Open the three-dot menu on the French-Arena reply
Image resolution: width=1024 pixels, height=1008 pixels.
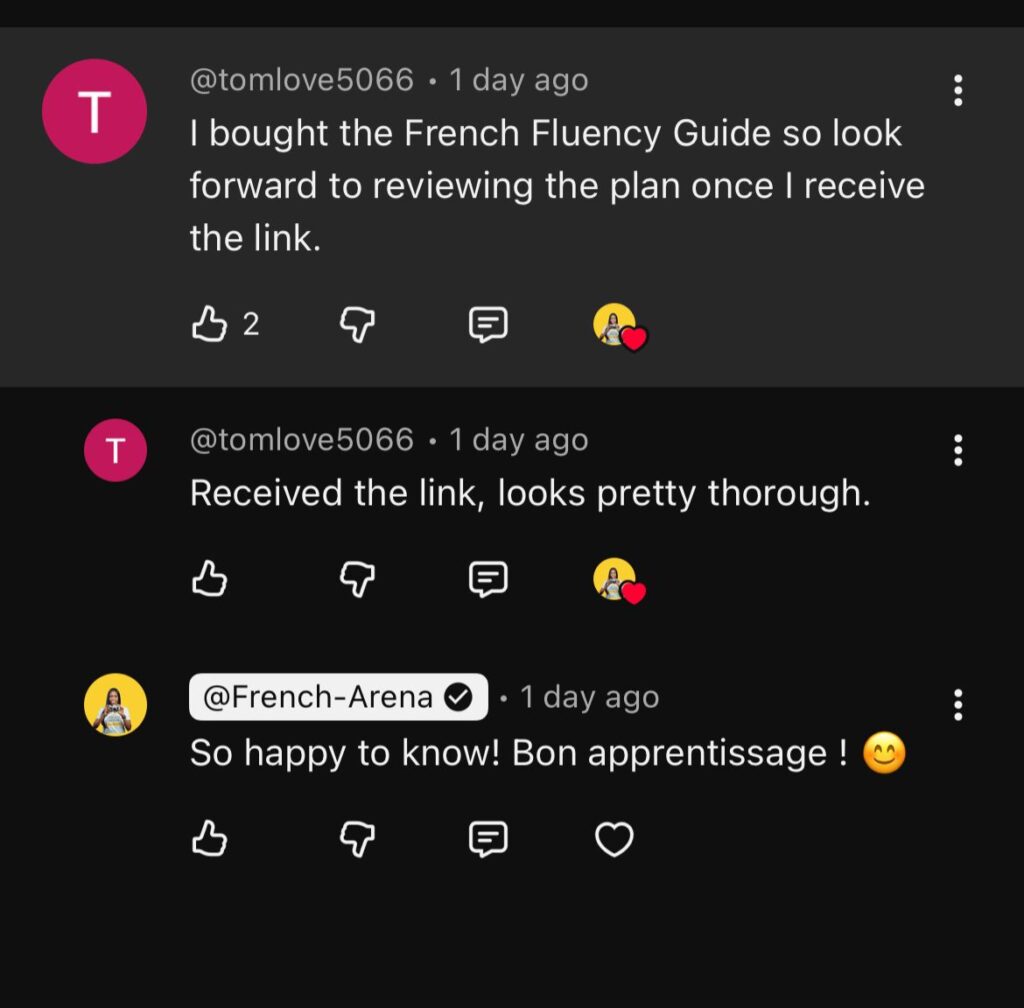coord(958,705)
